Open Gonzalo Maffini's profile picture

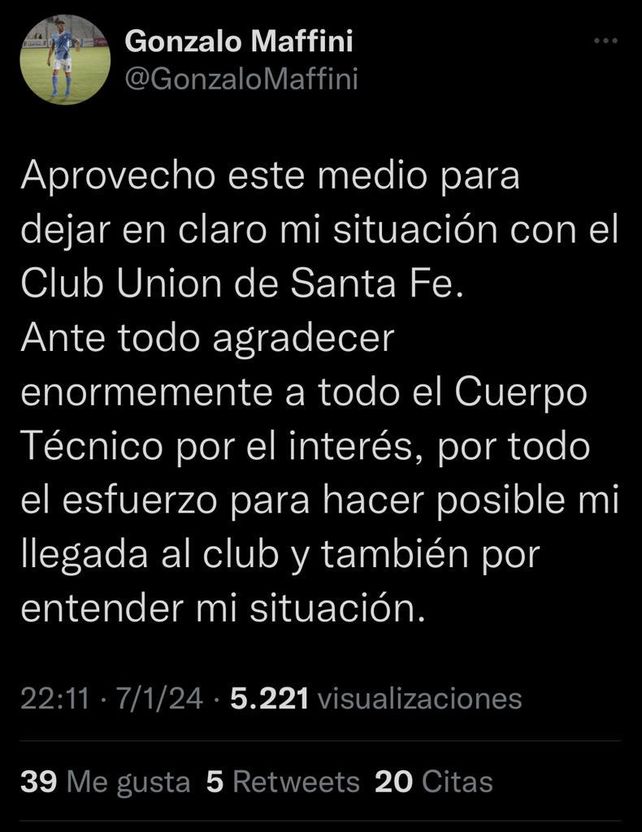tap(65, 59)
